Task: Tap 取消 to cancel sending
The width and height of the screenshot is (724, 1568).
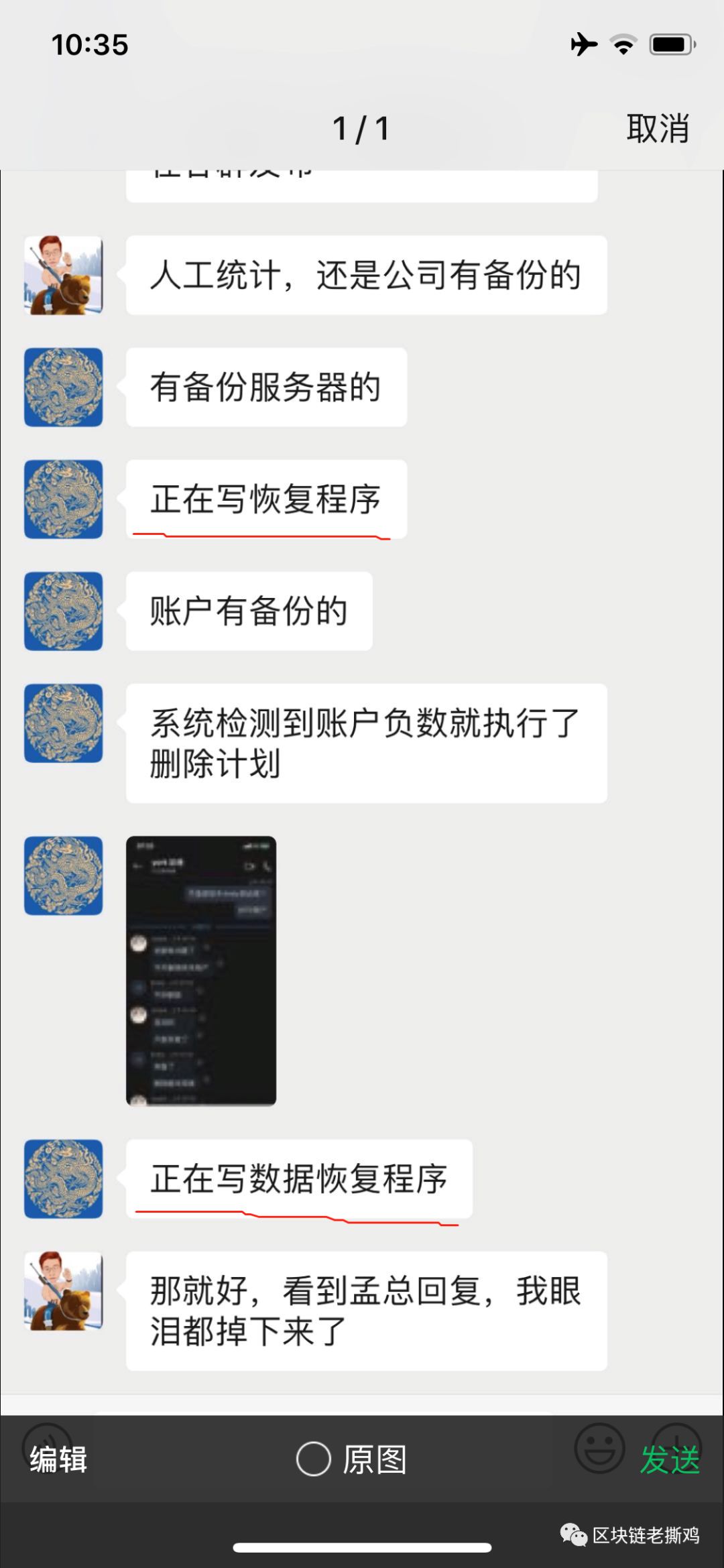Action: pyautogui.click(x=658, y=128)
